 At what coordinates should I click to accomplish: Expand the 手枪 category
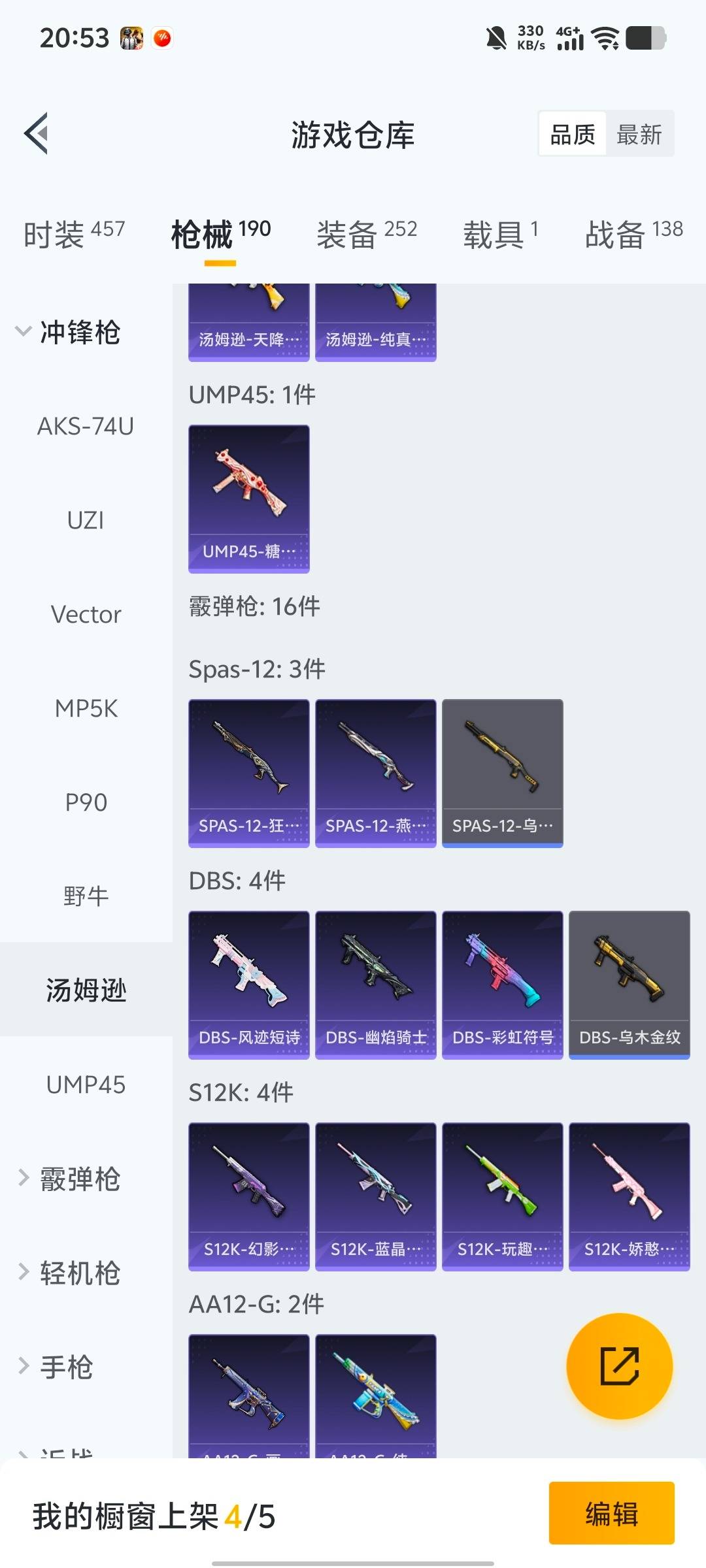tap(58, 1367)
